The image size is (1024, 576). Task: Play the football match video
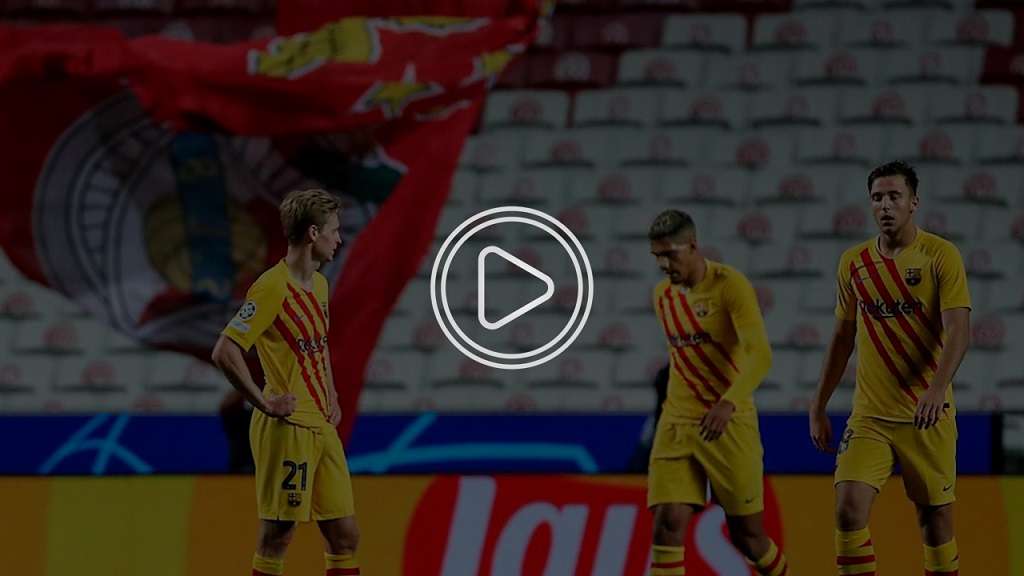pyautogui.click(x=512, y=288)
